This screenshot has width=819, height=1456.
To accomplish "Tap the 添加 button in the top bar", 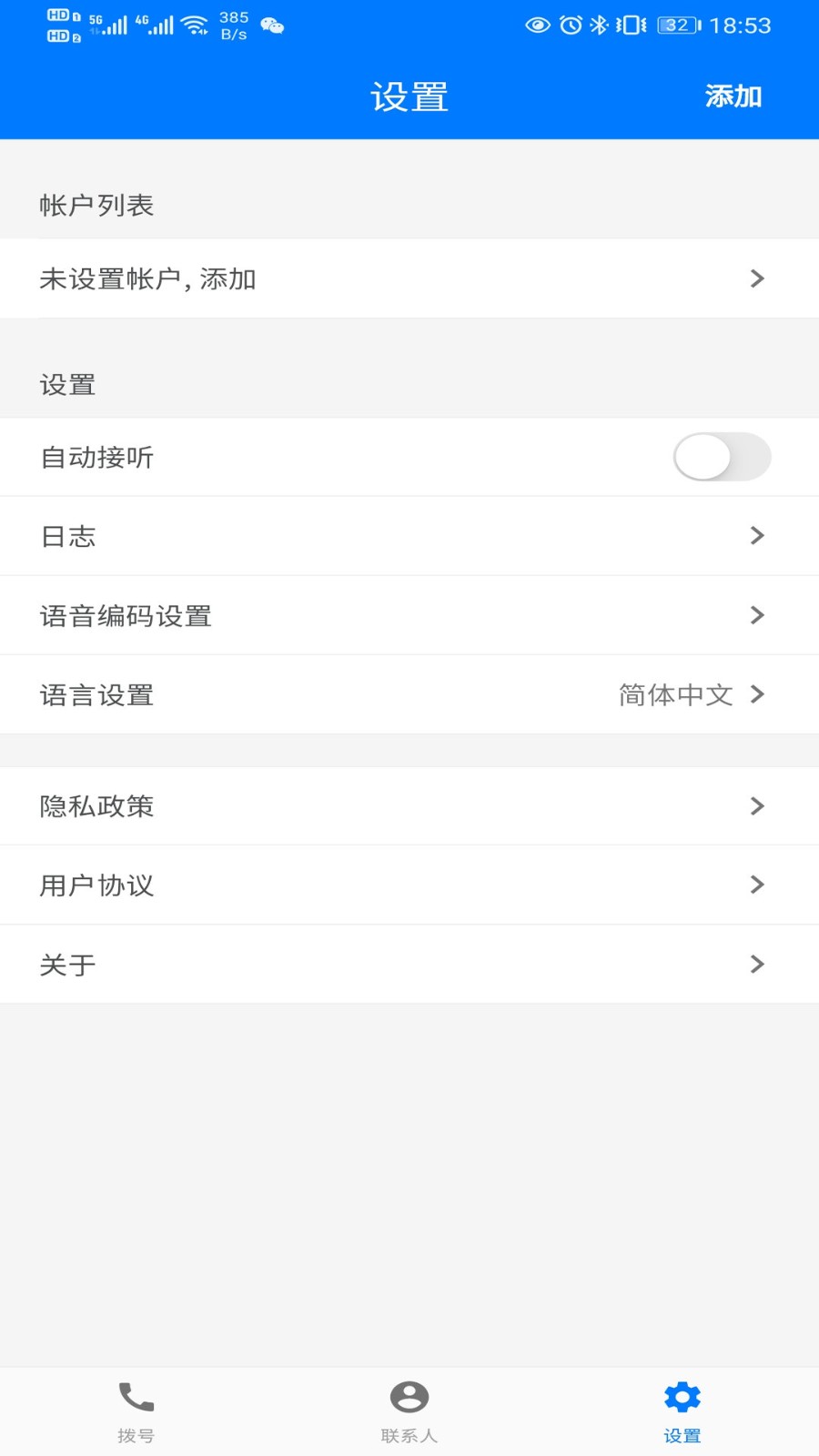I will [x=733, y=96].
